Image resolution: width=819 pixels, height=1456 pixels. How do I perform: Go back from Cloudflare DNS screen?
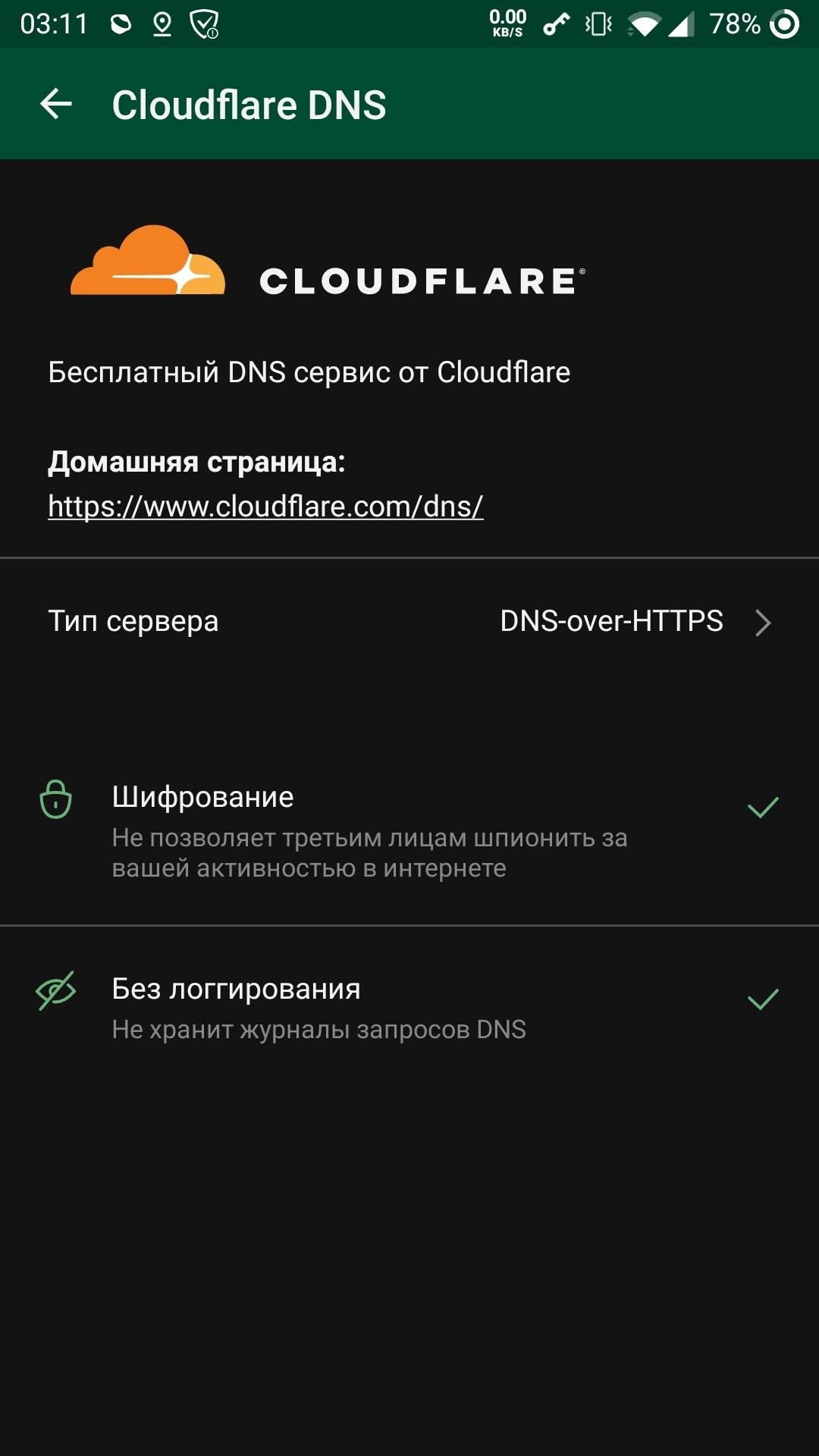coord(56,104)
